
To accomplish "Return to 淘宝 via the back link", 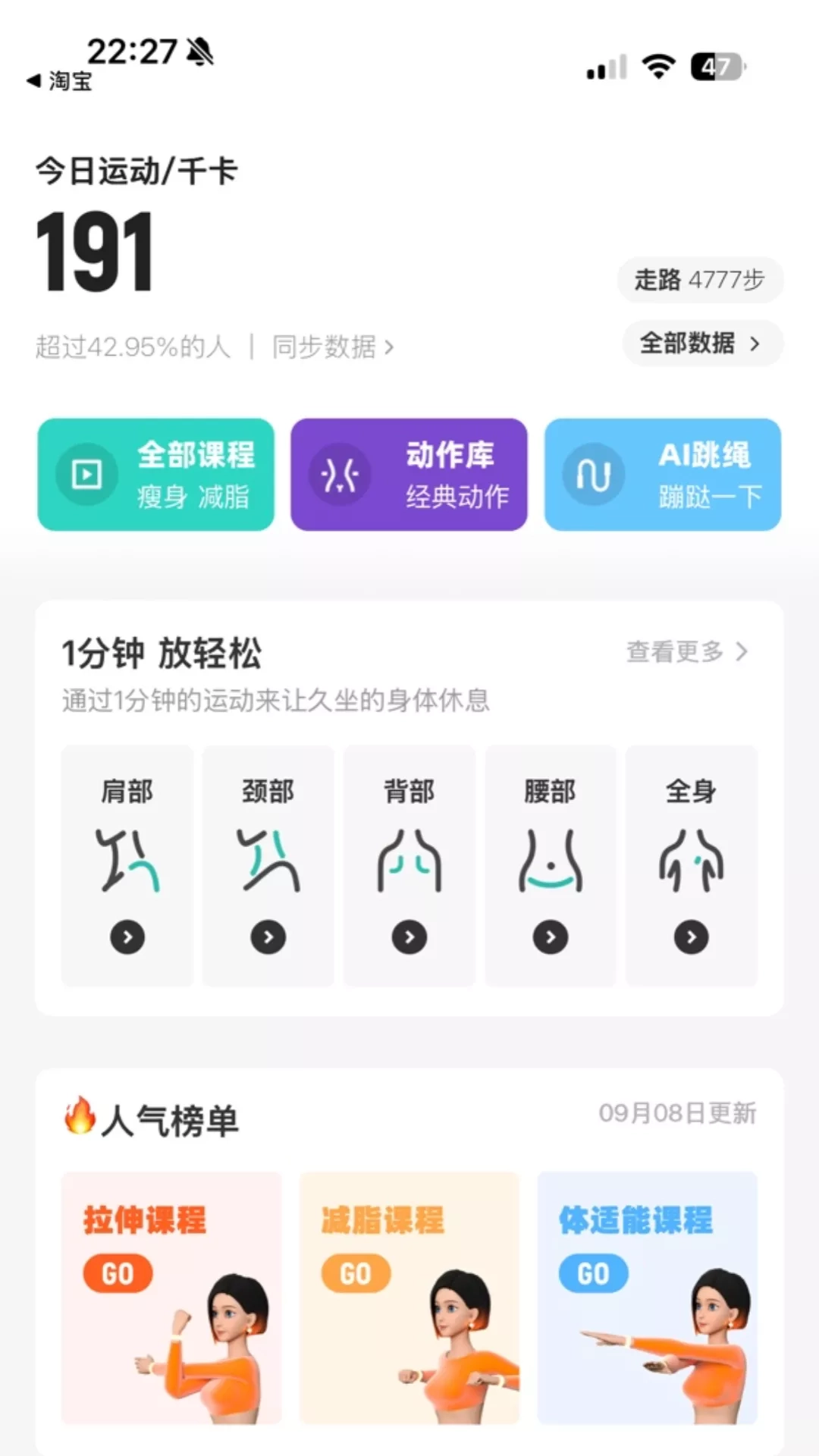I will tap(61, 80).
